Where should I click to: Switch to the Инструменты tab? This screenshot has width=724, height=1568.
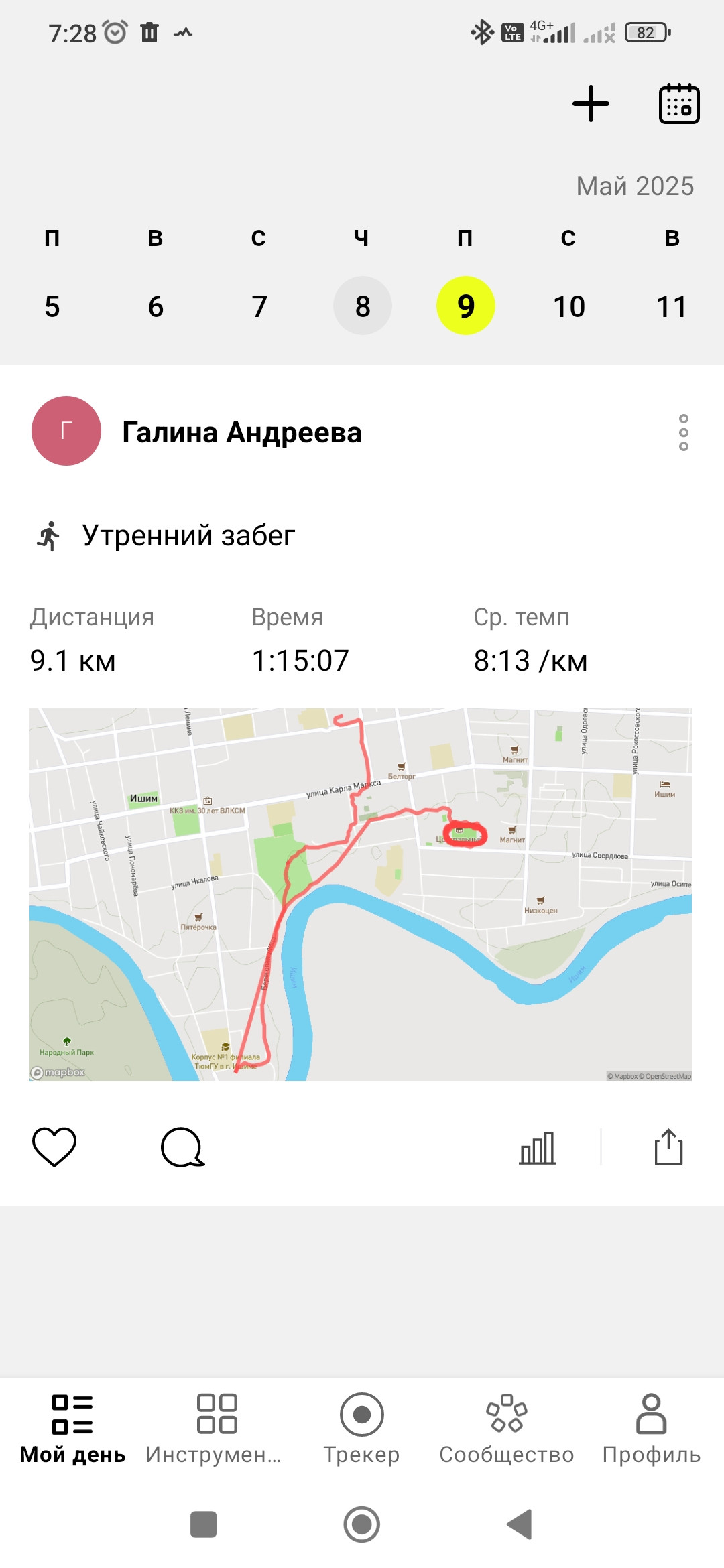(x=217, y=1429)
